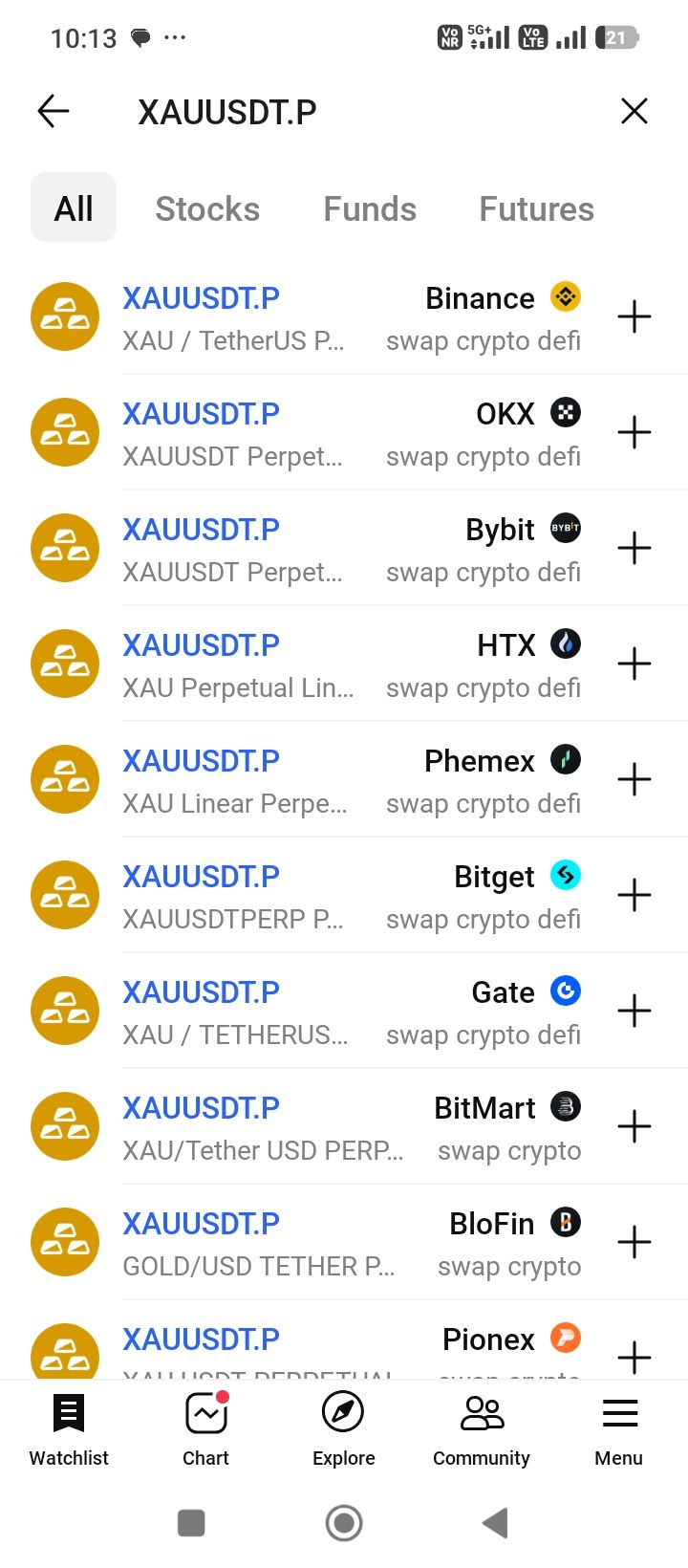Add the HTX XAUUSDT.P to watchlist

(x=634, y=664)
